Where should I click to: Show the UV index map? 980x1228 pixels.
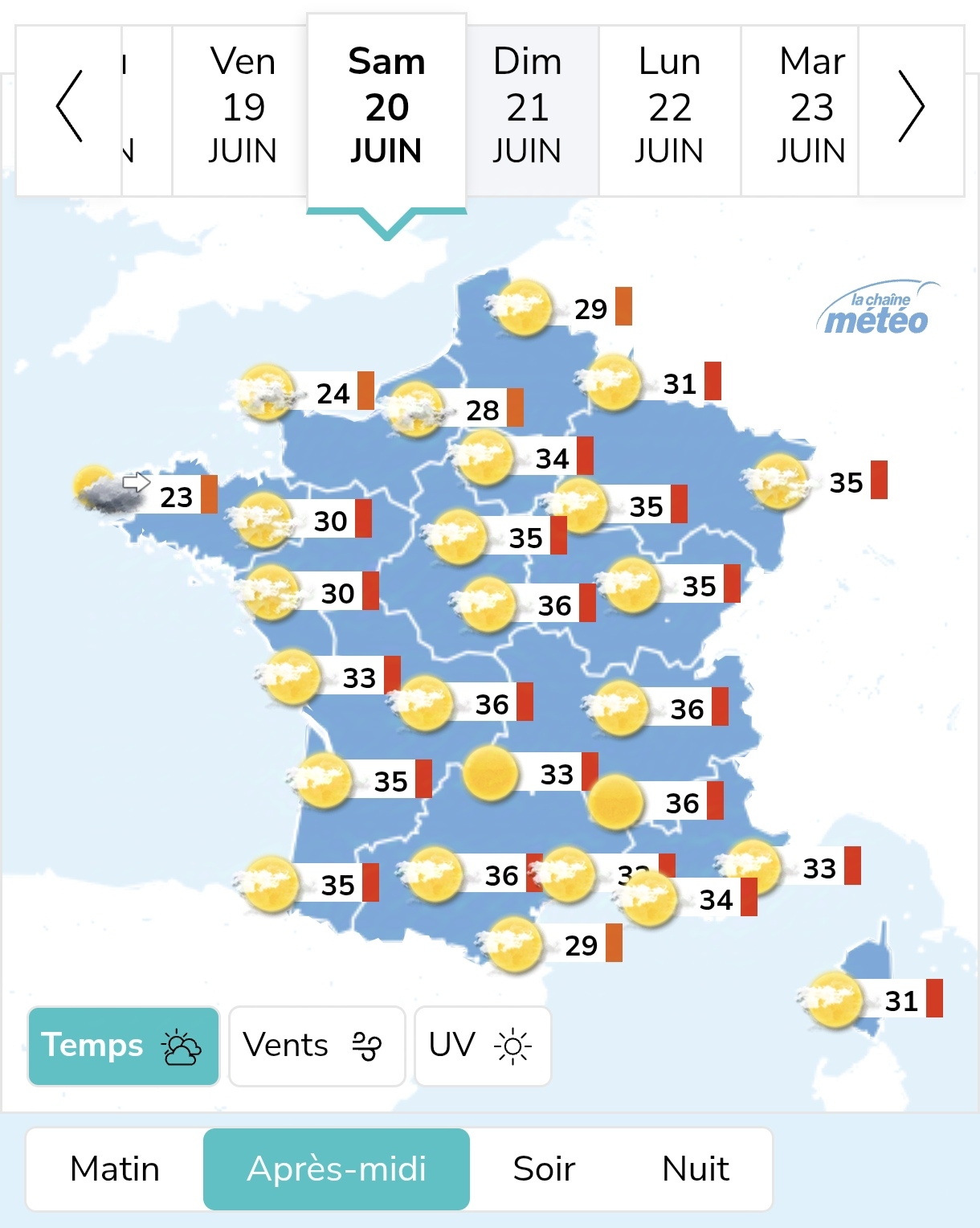(x=482, y=1046)
